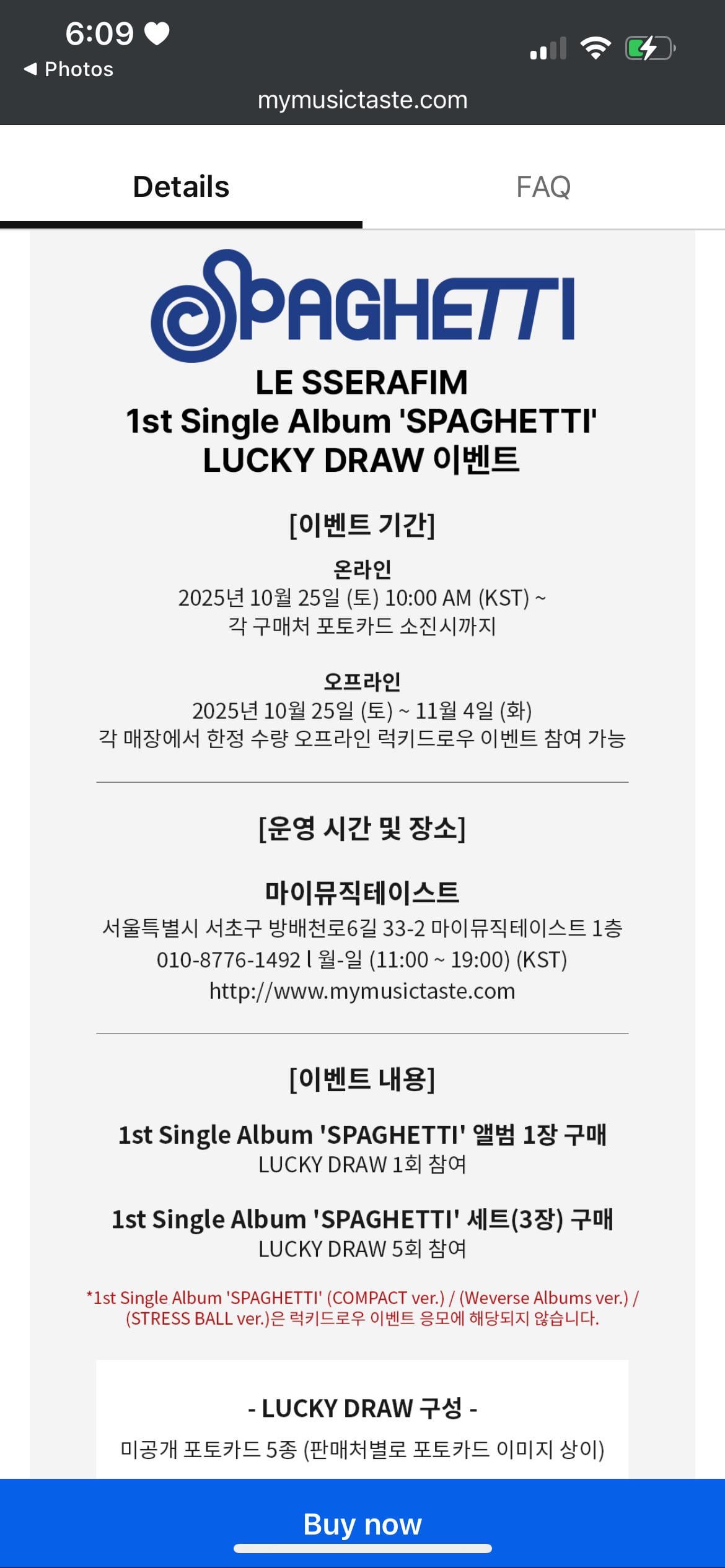Select the Details tab
This screenshot has width=725, height=1568.
(181, 187)
